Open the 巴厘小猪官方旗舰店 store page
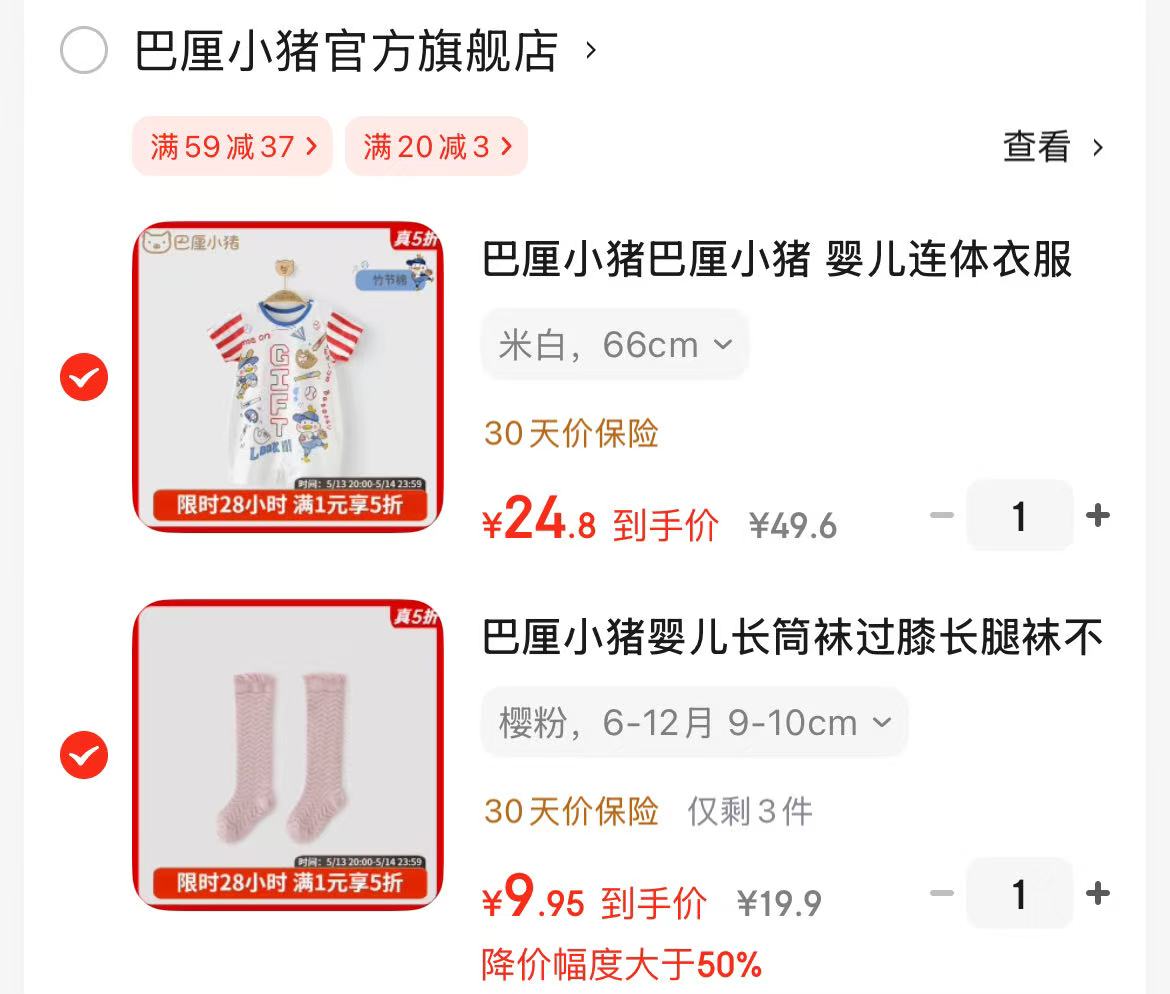The height and width of the screenshot is (994, 1170). coord(346,52)
